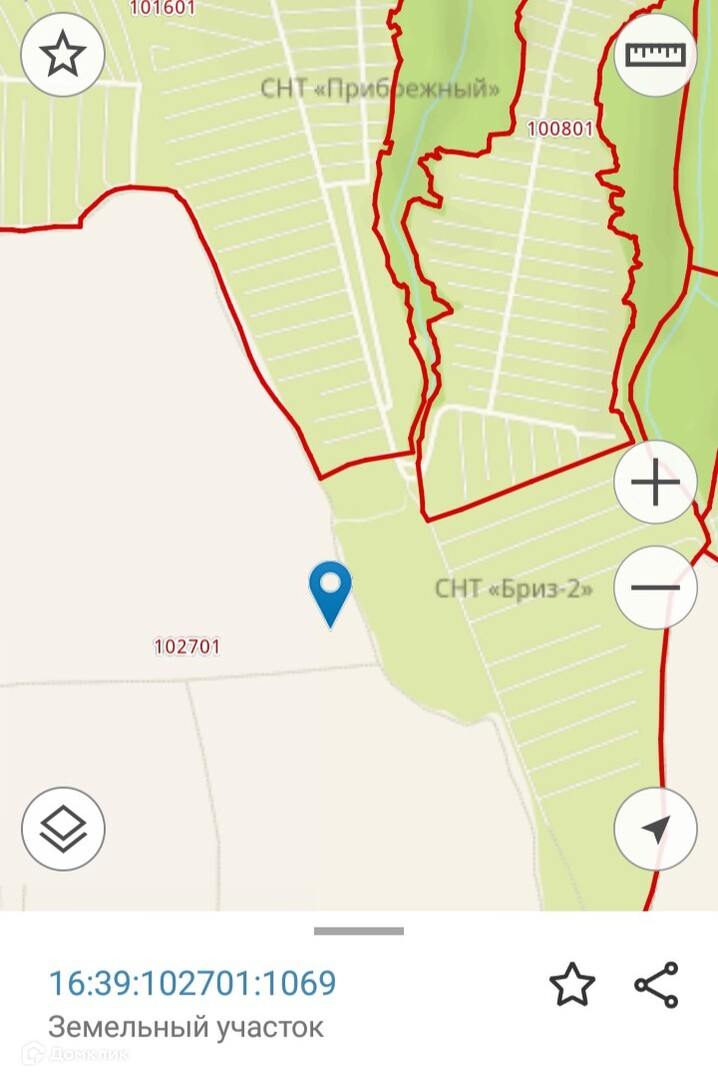Tap the blue location pin marker
718x1080 pixels.
point(330,590)
